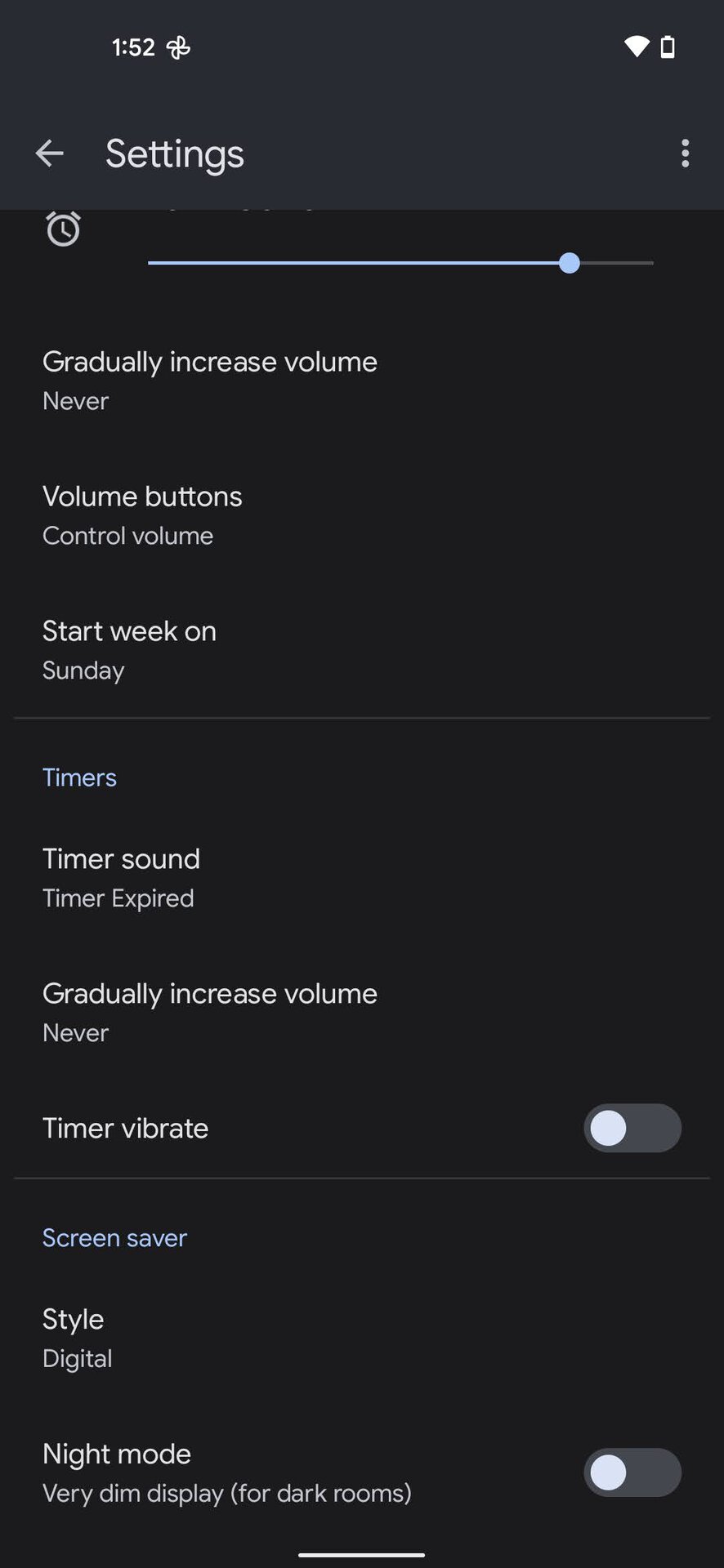Turn on Night mode

click(x=632, y=1472)
